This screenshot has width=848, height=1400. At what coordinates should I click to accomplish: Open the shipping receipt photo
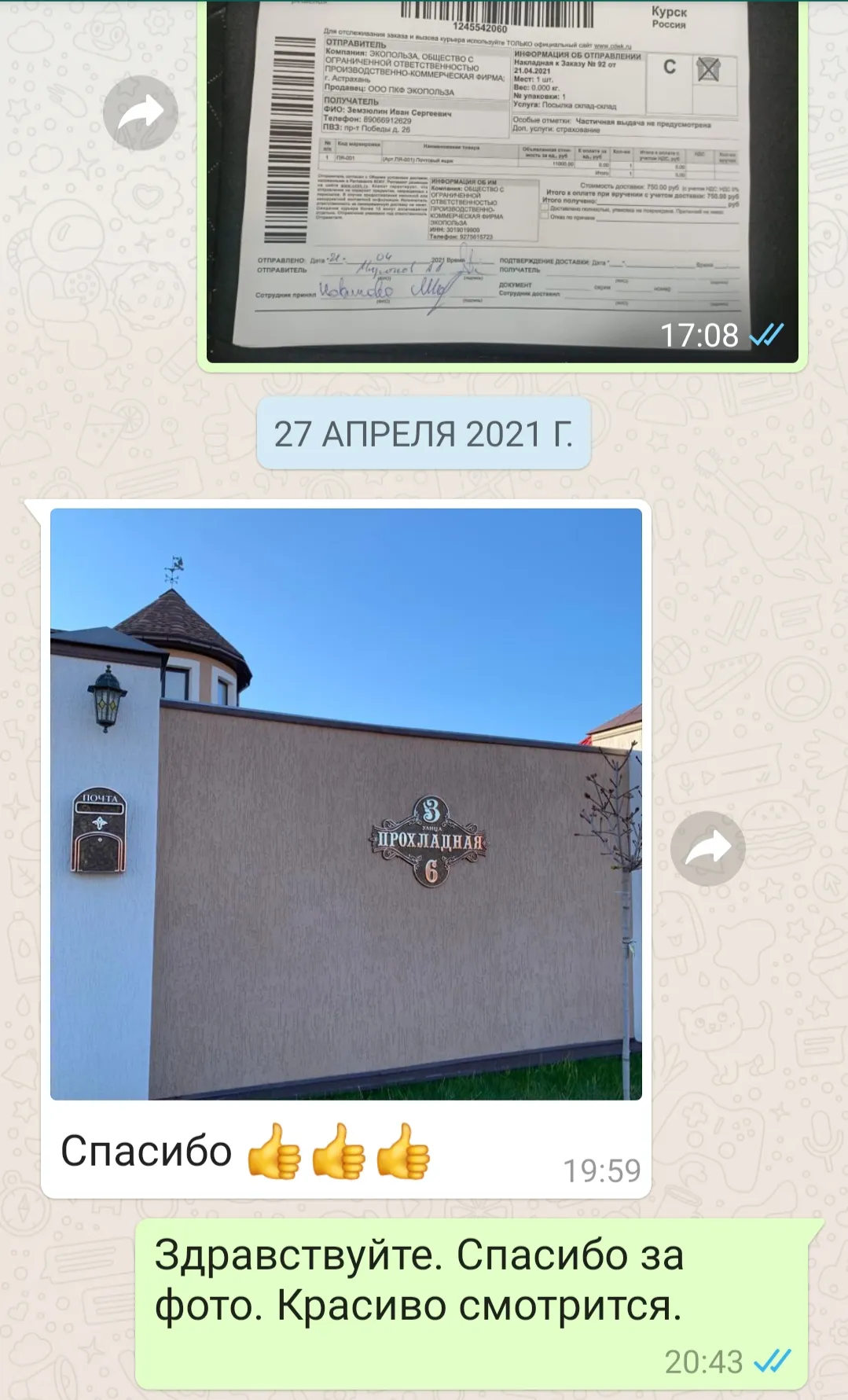click(502, 182)
